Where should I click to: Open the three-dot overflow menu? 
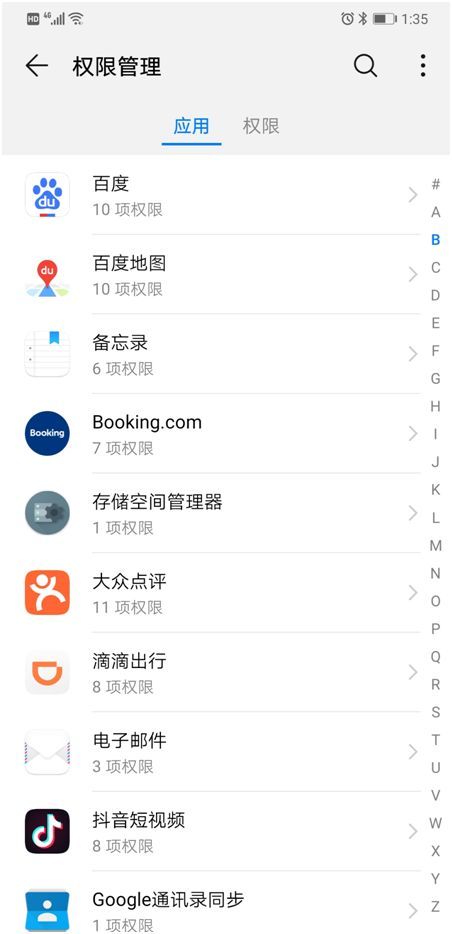click(422, 66)
